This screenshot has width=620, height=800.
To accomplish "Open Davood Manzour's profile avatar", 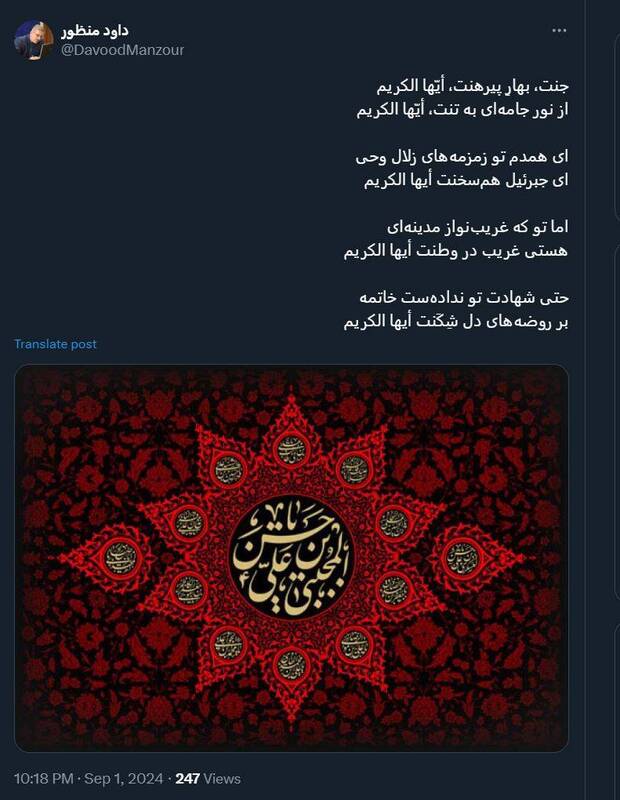I will coord(34,40).
